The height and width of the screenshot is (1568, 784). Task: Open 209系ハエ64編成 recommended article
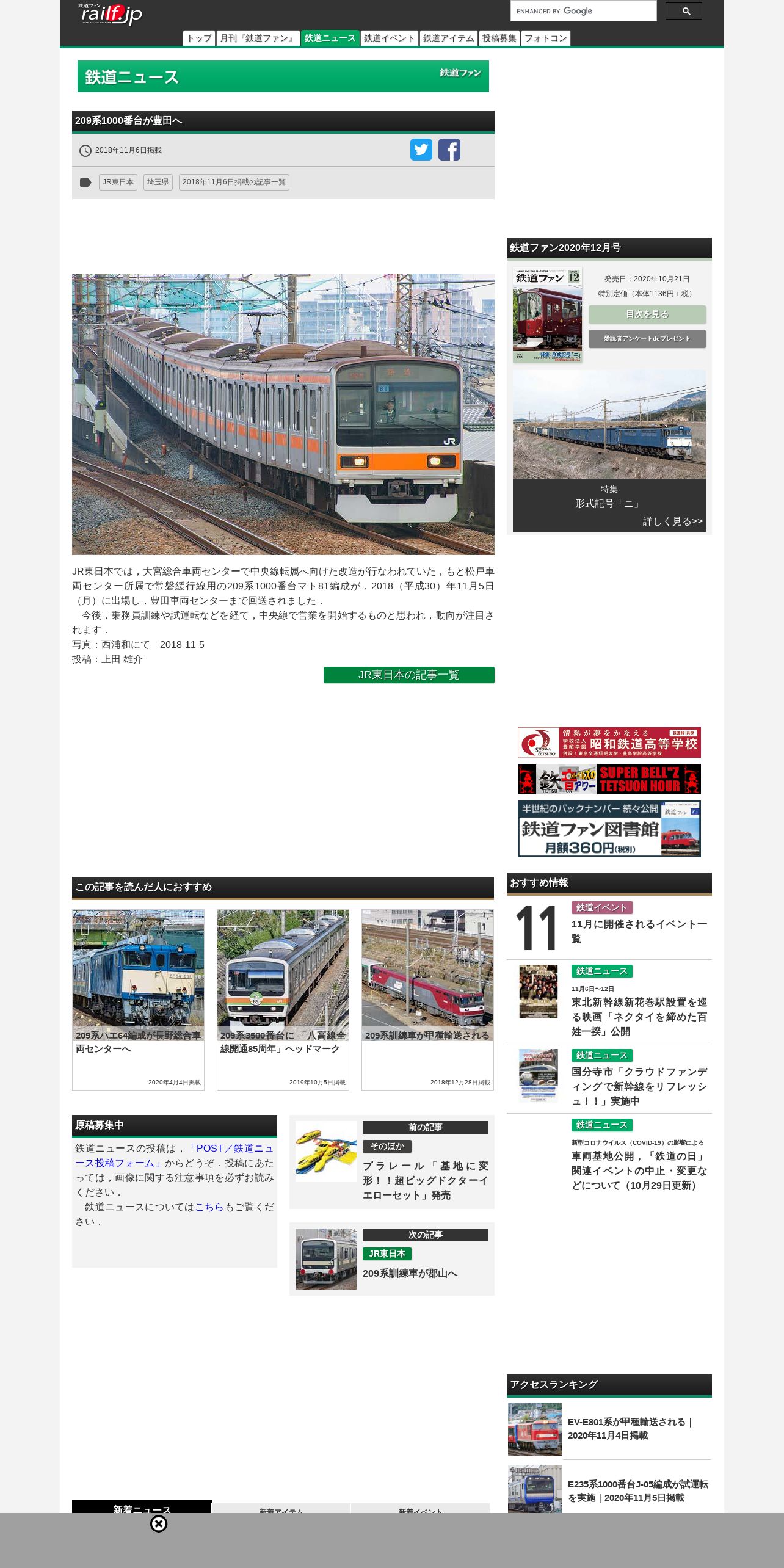(x=138, y=1000)
